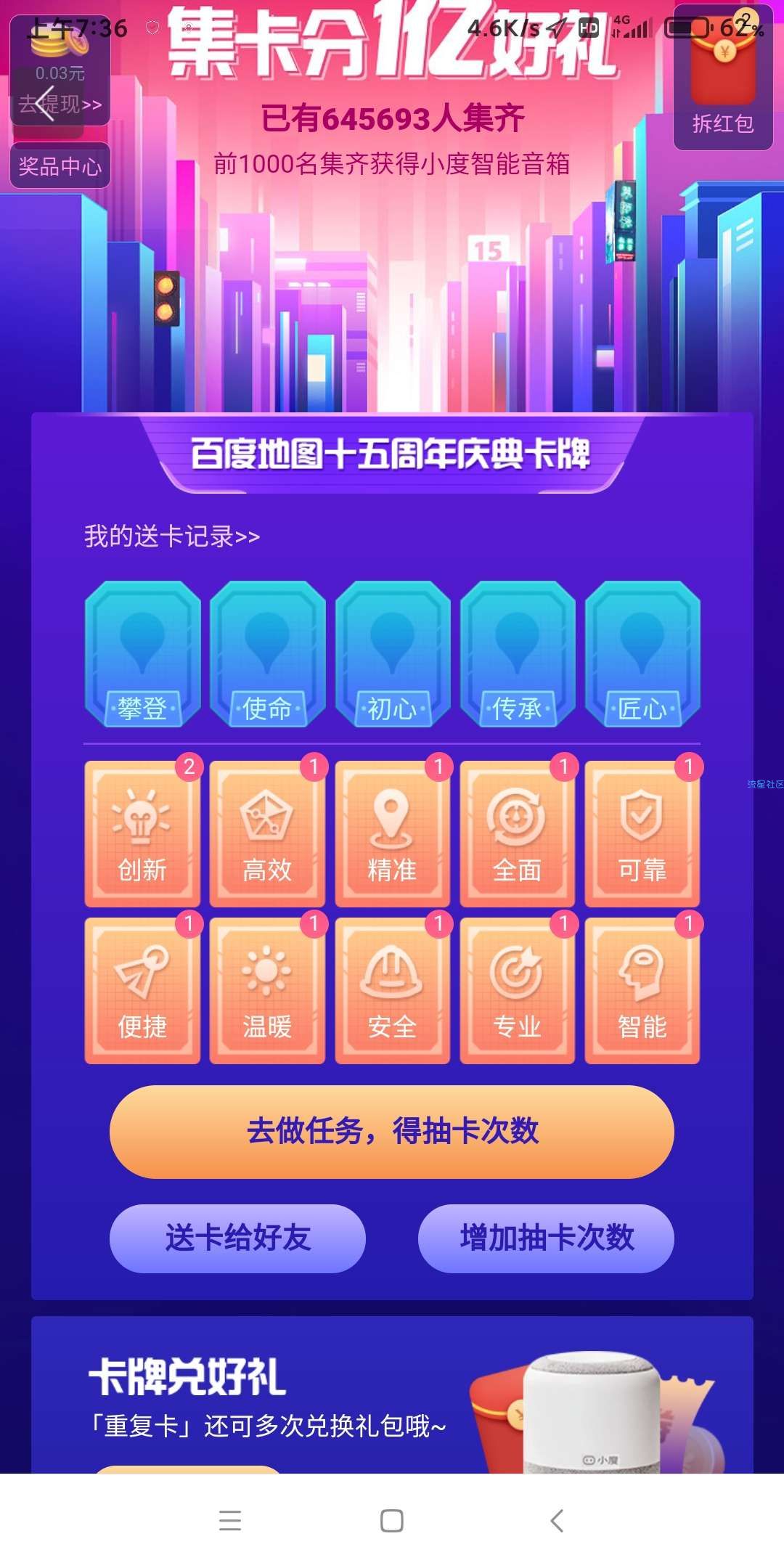The width and height of the screenshot is (784, 1568).
Task: Open the 高效 card
Action: 267,833
